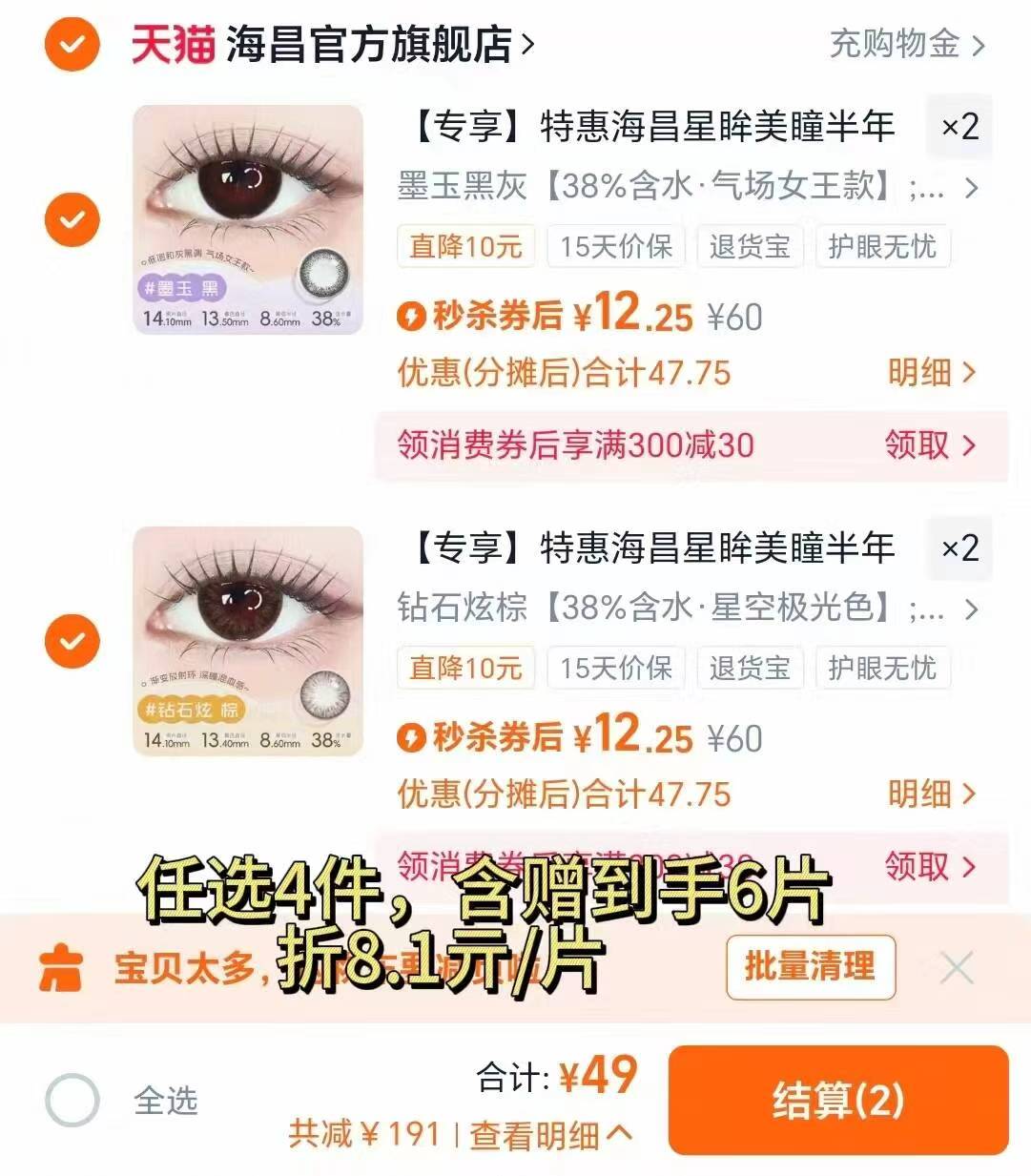Deselect the 海昌官方旗舰店 store checkbox

(71, 45)
